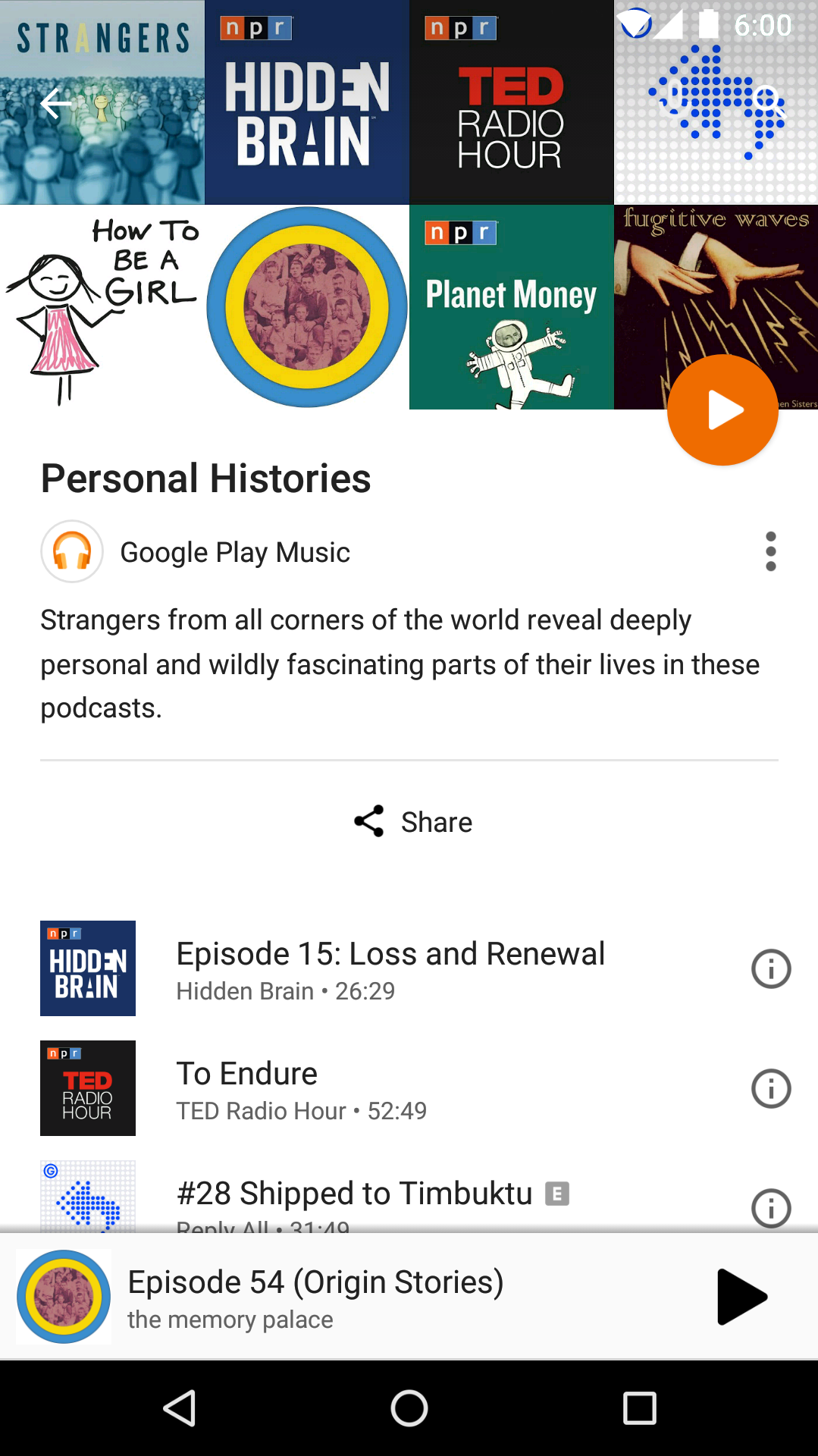The width and height of the screenshot is (818, 1456).
Task: Play the Personal Histories station
Action: click(x=722, y=410)
